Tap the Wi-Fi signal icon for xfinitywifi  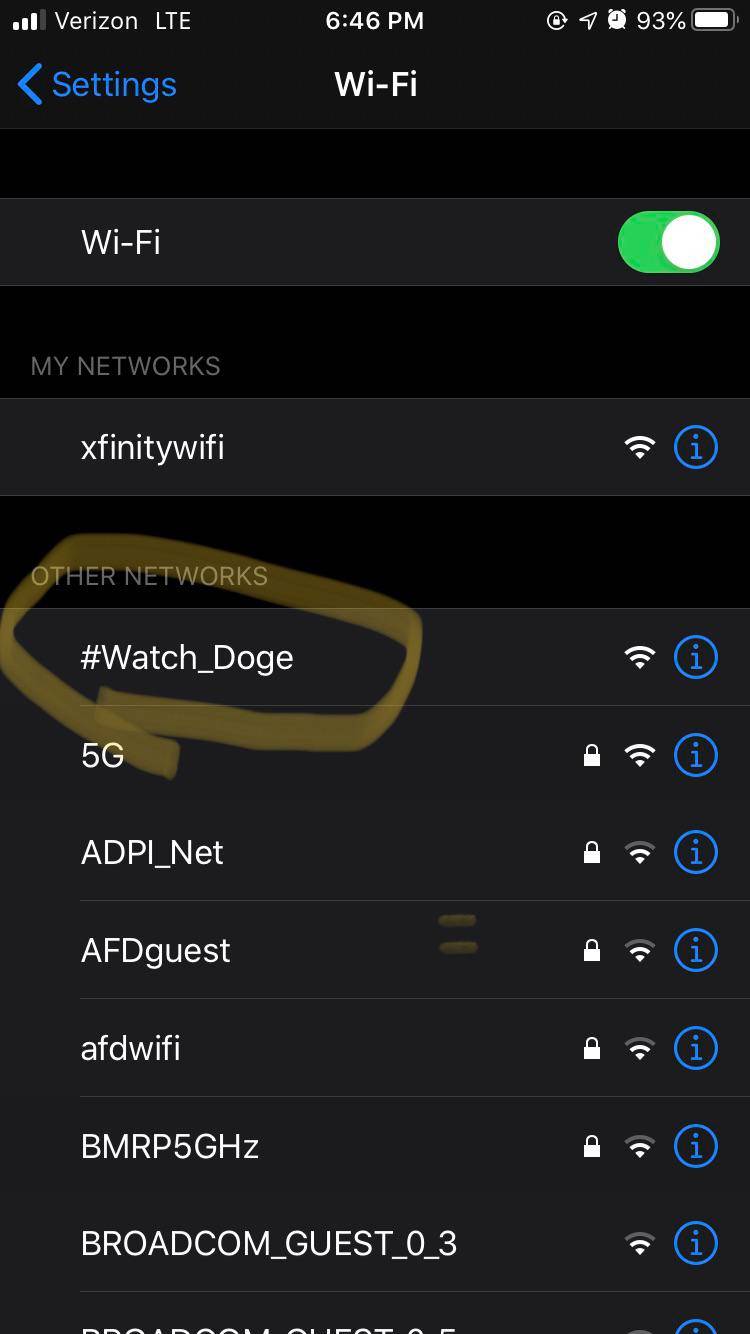pos(639,447)
